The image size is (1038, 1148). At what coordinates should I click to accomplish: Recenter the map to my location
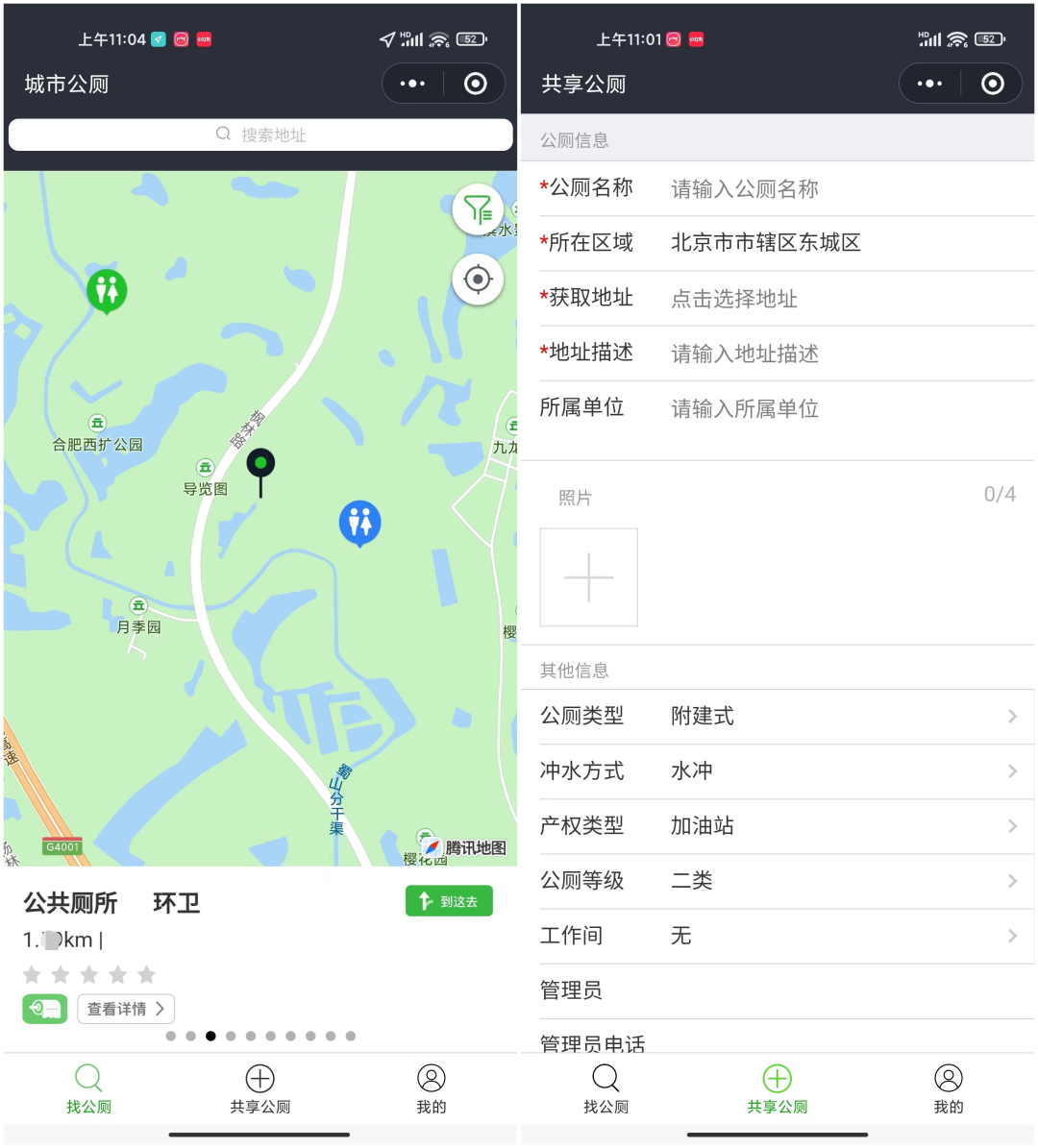pos(478,280)
